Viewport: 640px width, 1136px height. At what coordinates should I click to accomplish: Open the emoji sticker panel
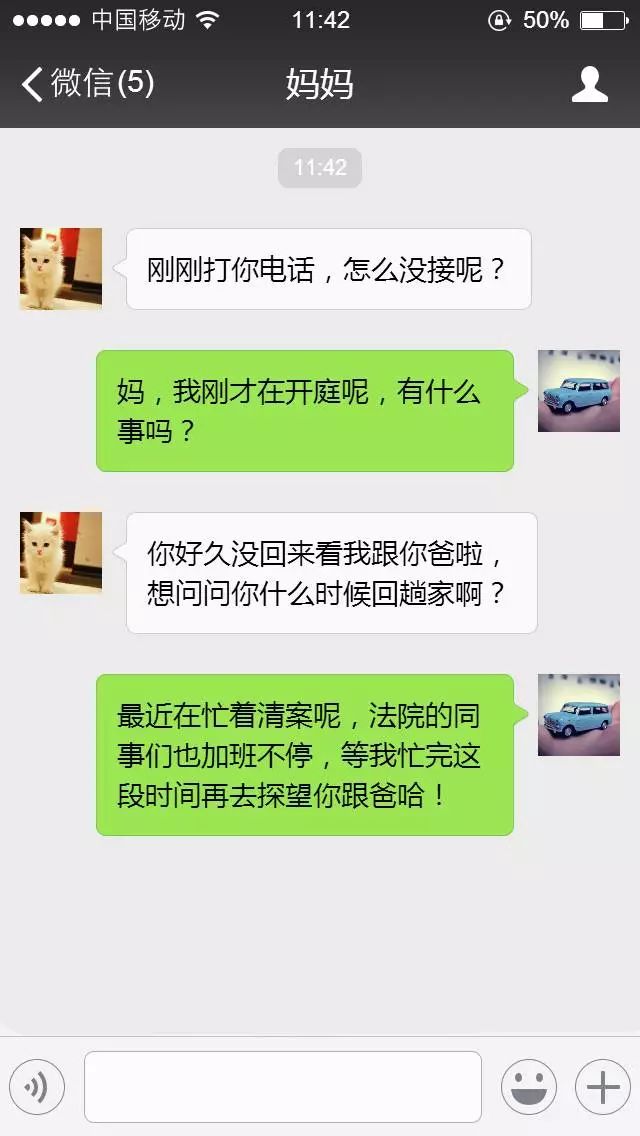(x=529, y=1087)
